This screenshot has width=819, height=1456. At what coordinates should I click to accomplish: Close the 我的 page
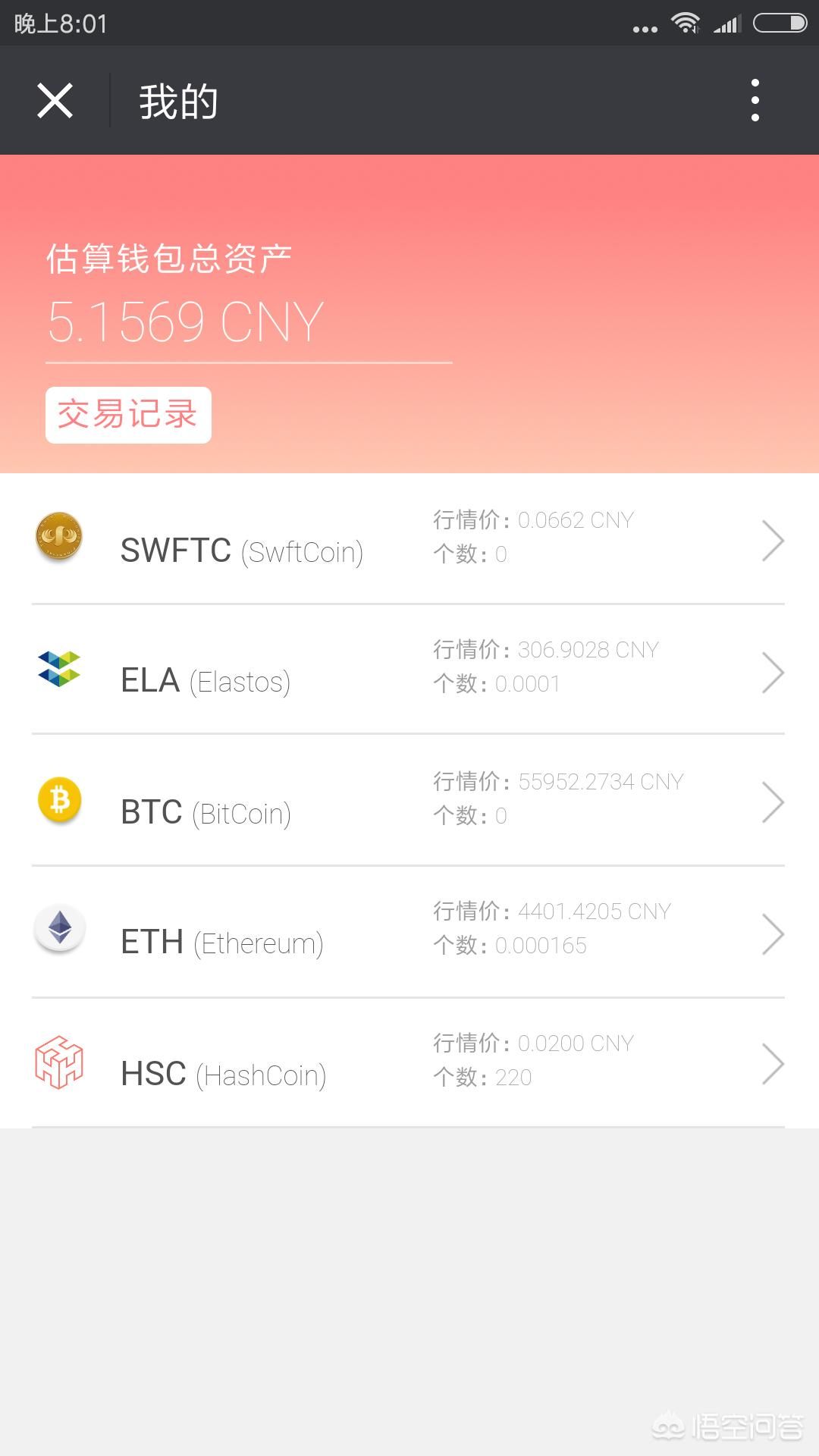(55, 101)
